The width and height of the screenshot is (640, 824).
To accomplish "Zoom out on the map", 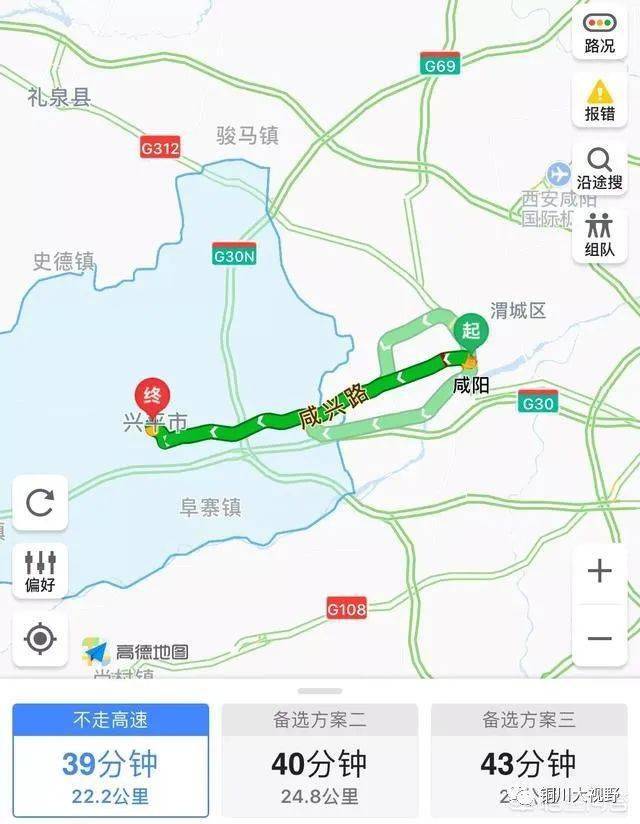I will pos(599,638).
